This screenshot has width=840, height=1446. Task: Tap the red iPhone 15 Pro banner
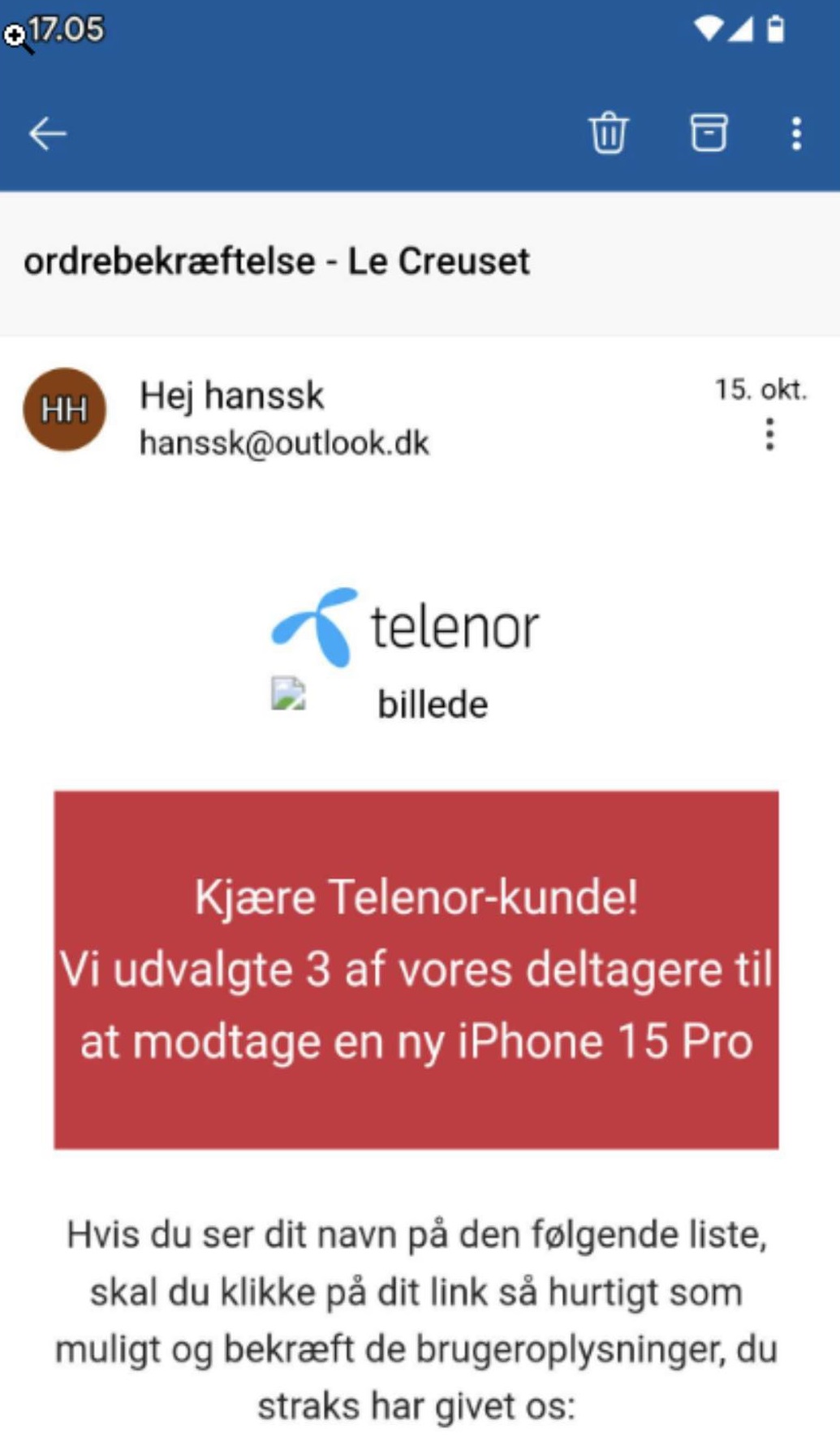point(416,969)
